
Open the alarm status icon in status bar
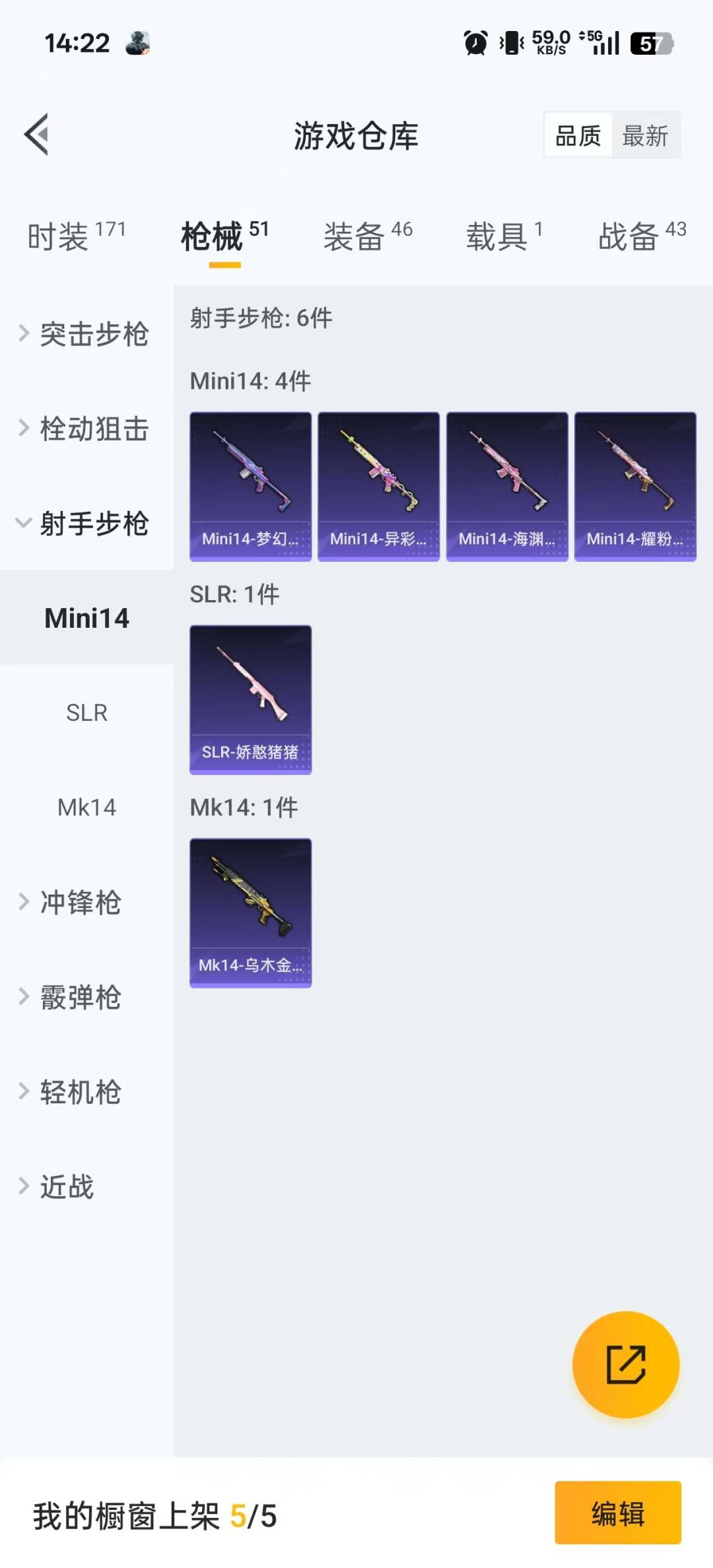(477, 44)
